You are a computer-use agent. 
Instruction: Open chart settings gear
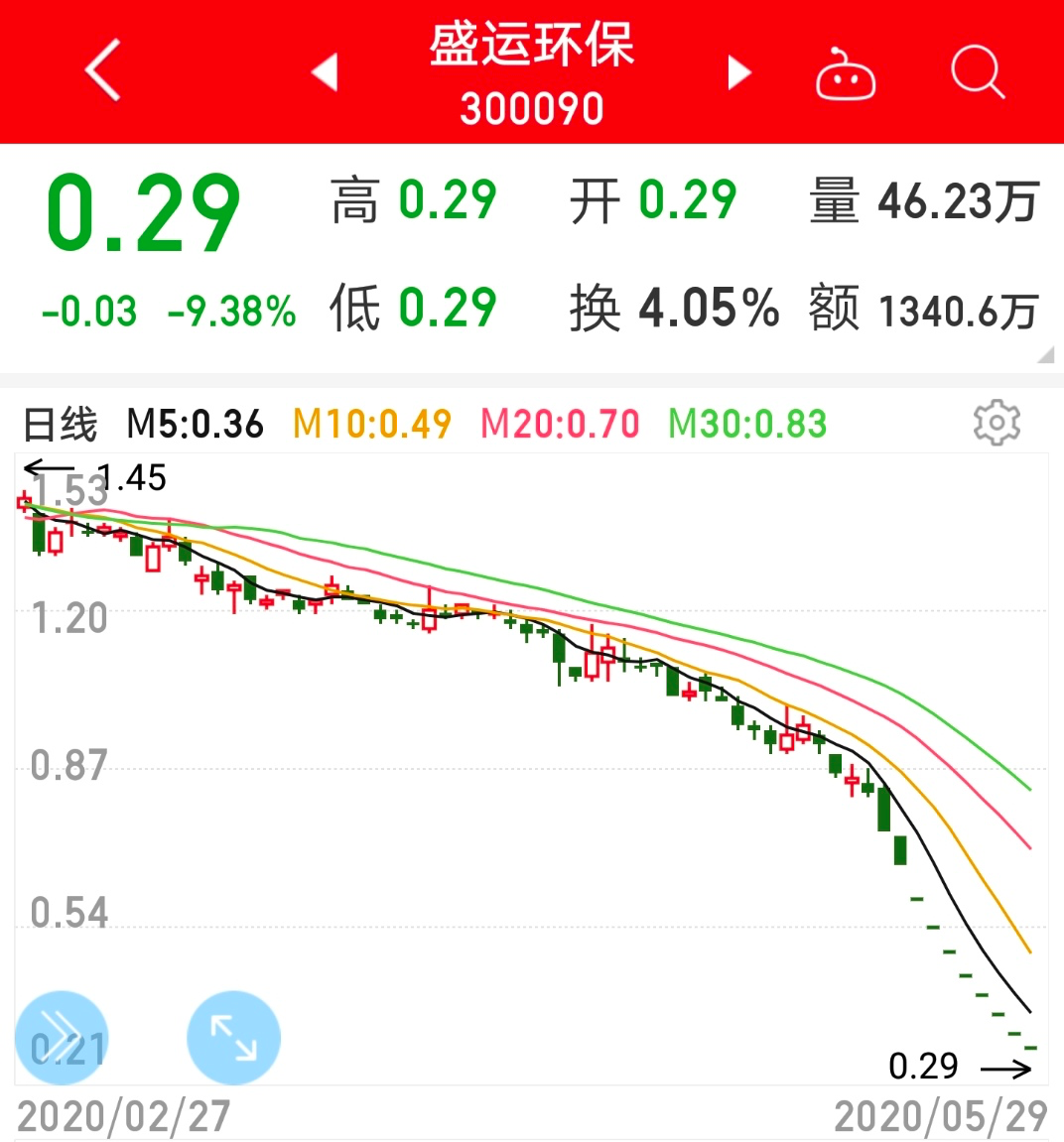click(997, 424)
